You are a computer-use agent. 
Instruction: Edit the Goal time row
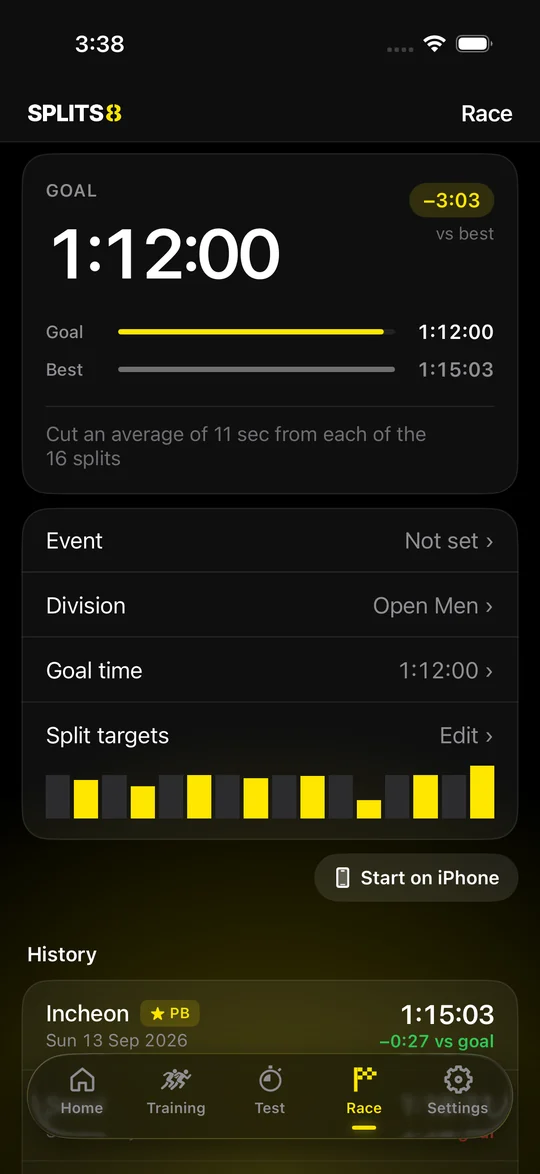(x=270, y=670)
